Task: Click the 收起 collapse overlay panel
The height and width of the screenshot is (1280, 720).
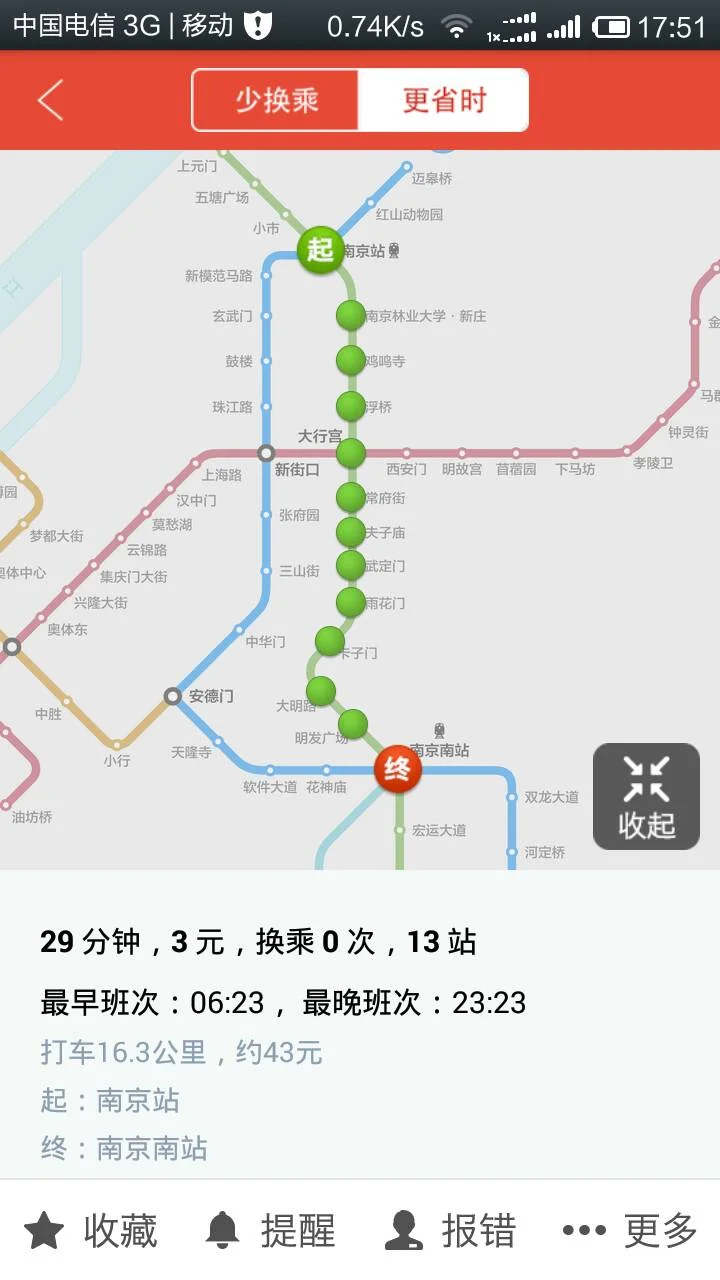Action: pos(645,795)
